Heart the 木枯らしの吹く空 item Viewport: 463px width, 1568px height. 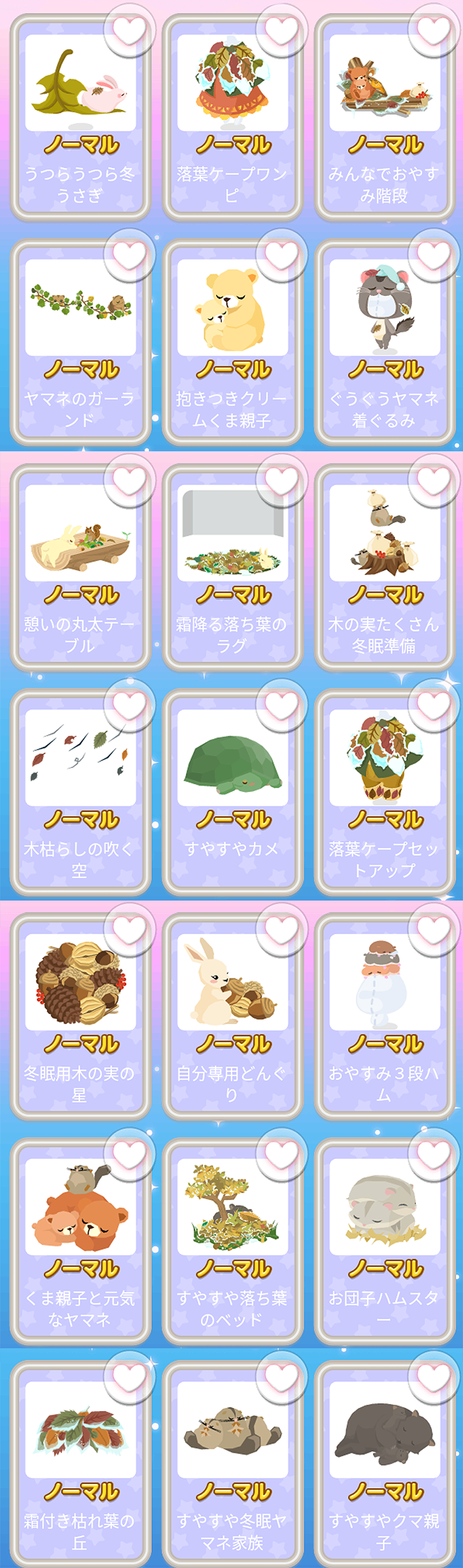point(129,705)
